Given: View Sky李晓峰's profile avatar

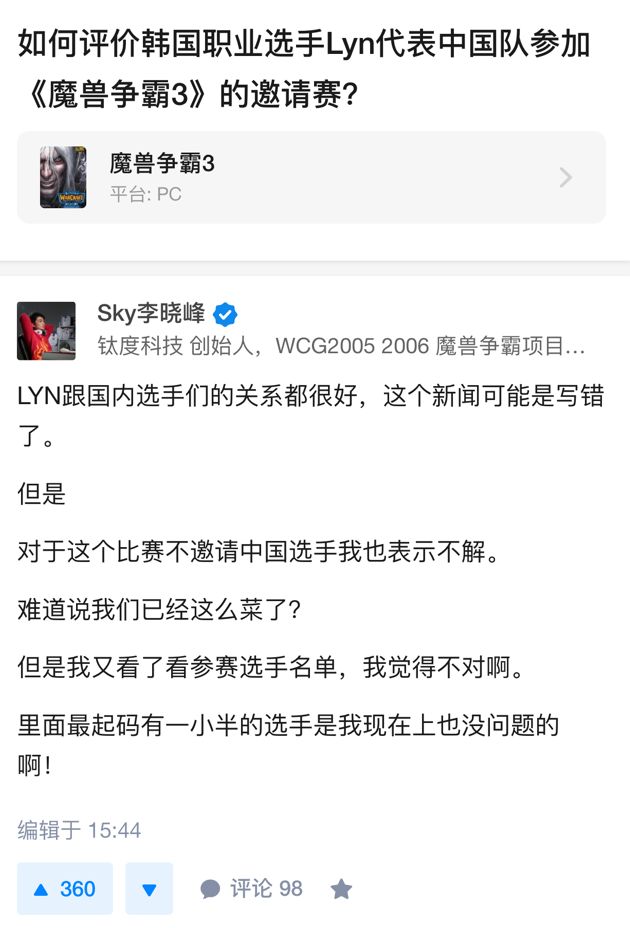Looking at the screenshot, I should click(46, 330).
